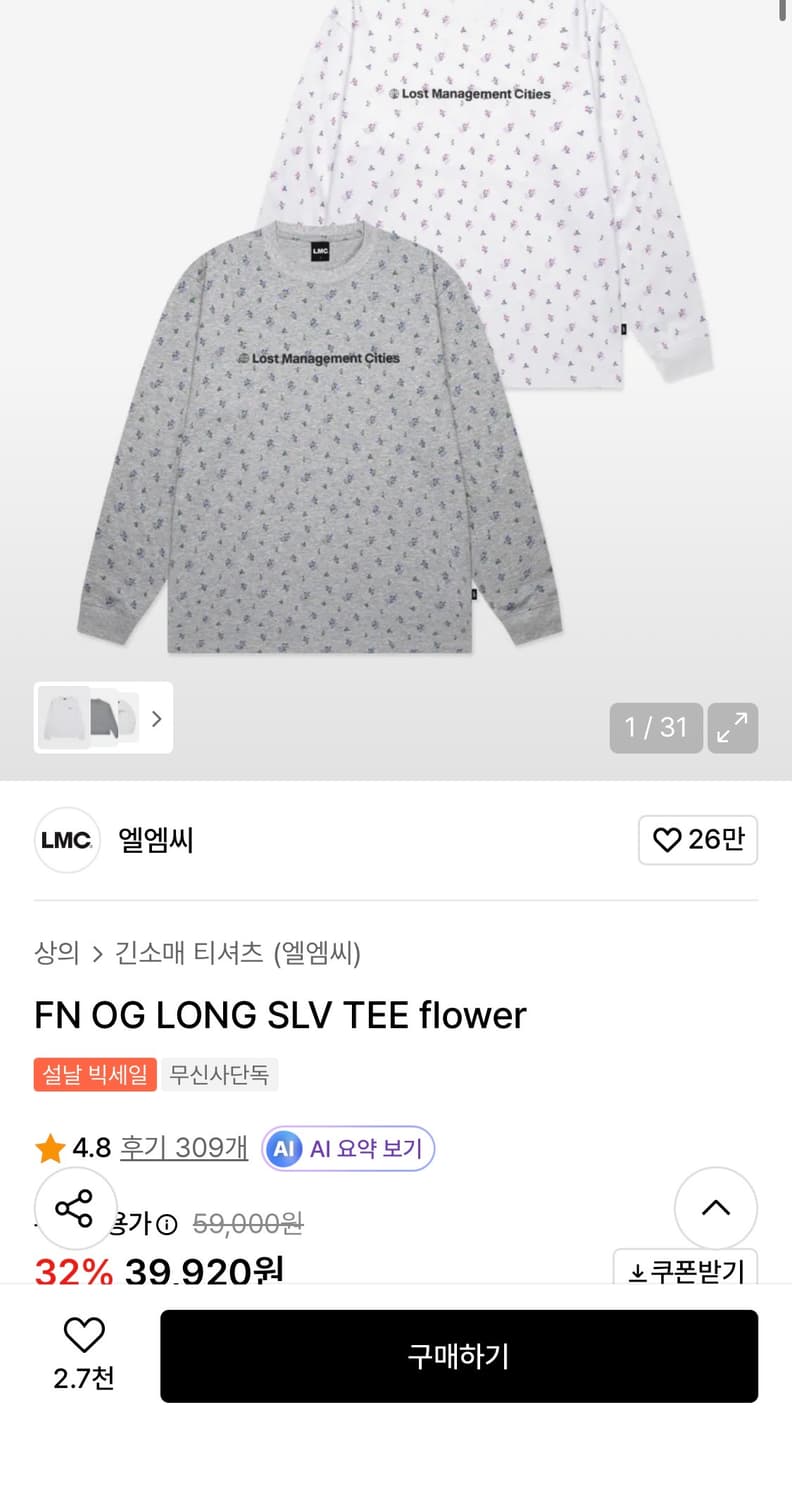Screen dimensions: 792x1500
Task: Tap the 구매하기 purchase button
Action: (459, 1356)
